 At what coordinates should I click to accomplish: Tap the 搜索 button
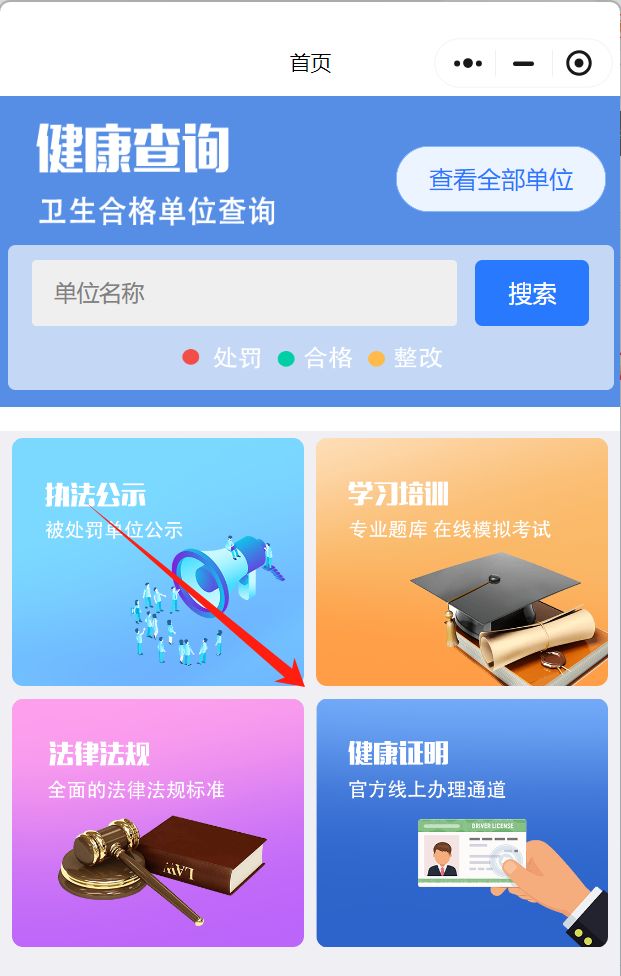click(x=531, y=293)
